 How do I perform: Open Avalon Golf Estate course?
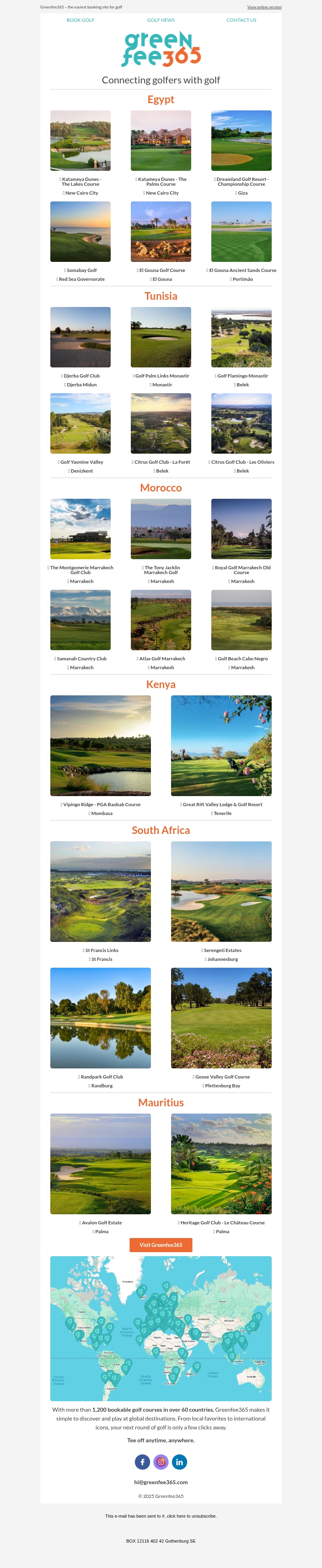101,1164
